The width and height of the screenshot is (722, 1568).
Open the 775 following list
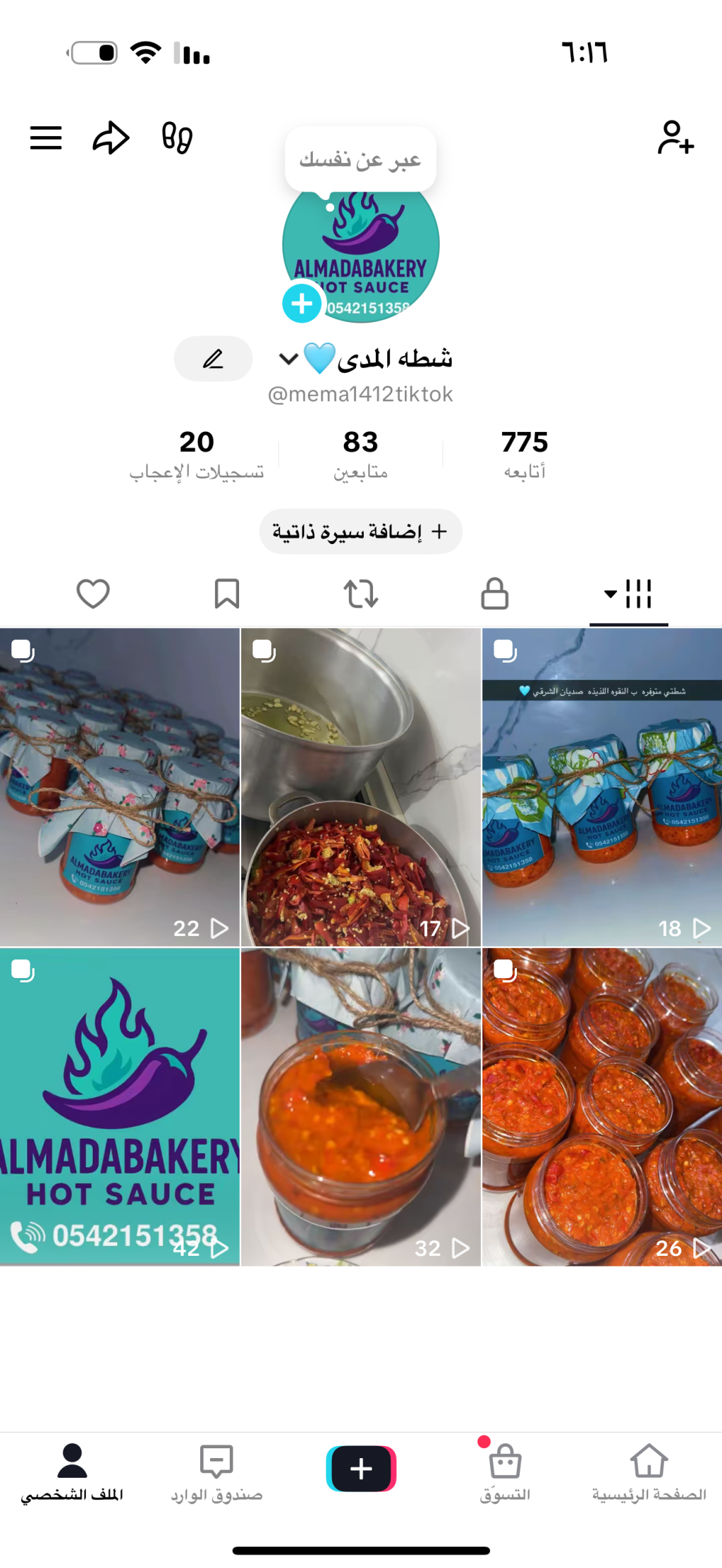pos(525,453)
